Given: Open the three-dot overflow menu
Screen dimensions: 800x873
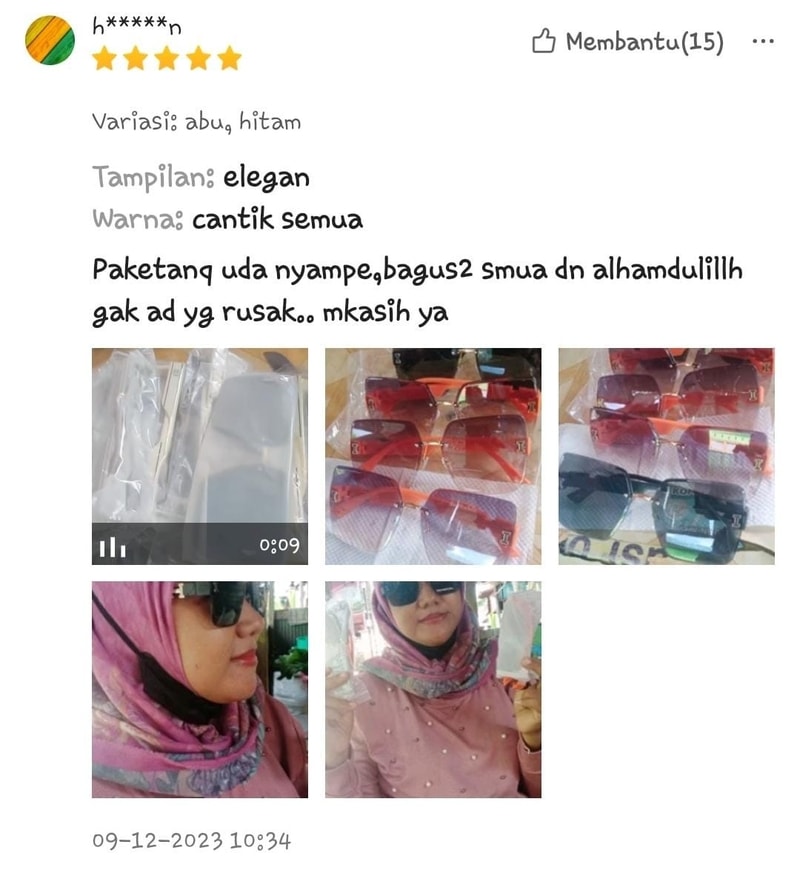Looking at the screenshot, I should pos(762,42).
